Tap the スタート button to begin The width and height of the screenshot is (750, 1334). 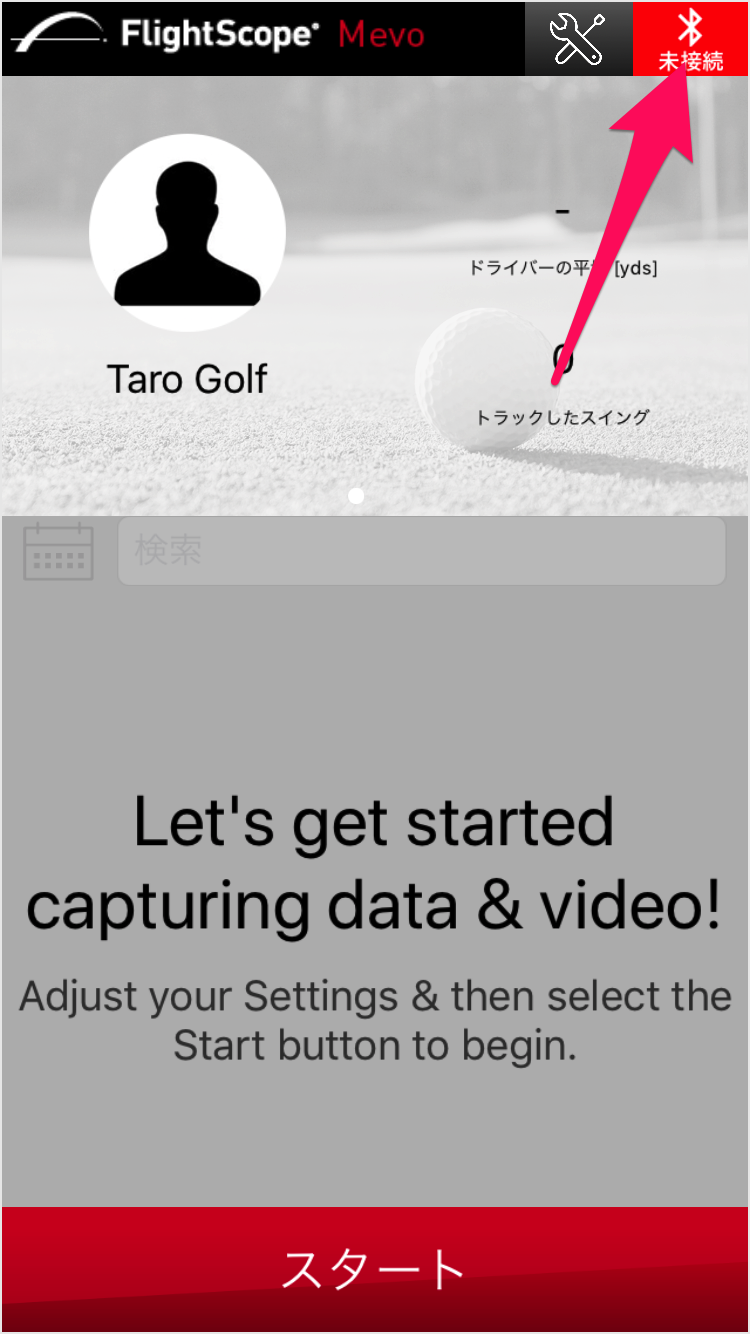[375, 1269]
